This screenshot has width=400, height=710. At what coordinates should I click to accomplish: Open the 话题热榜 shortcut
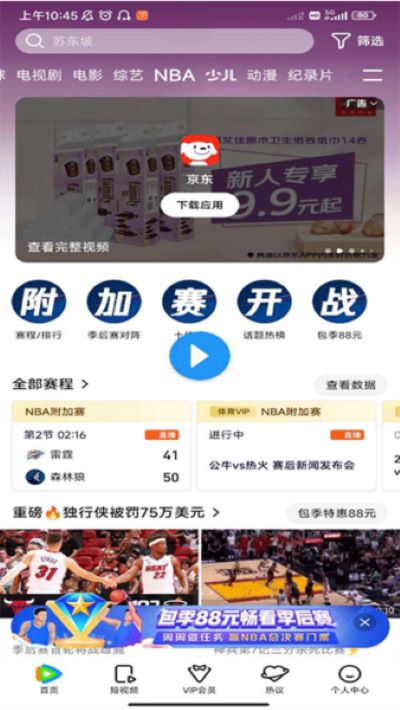pos(264,311)
